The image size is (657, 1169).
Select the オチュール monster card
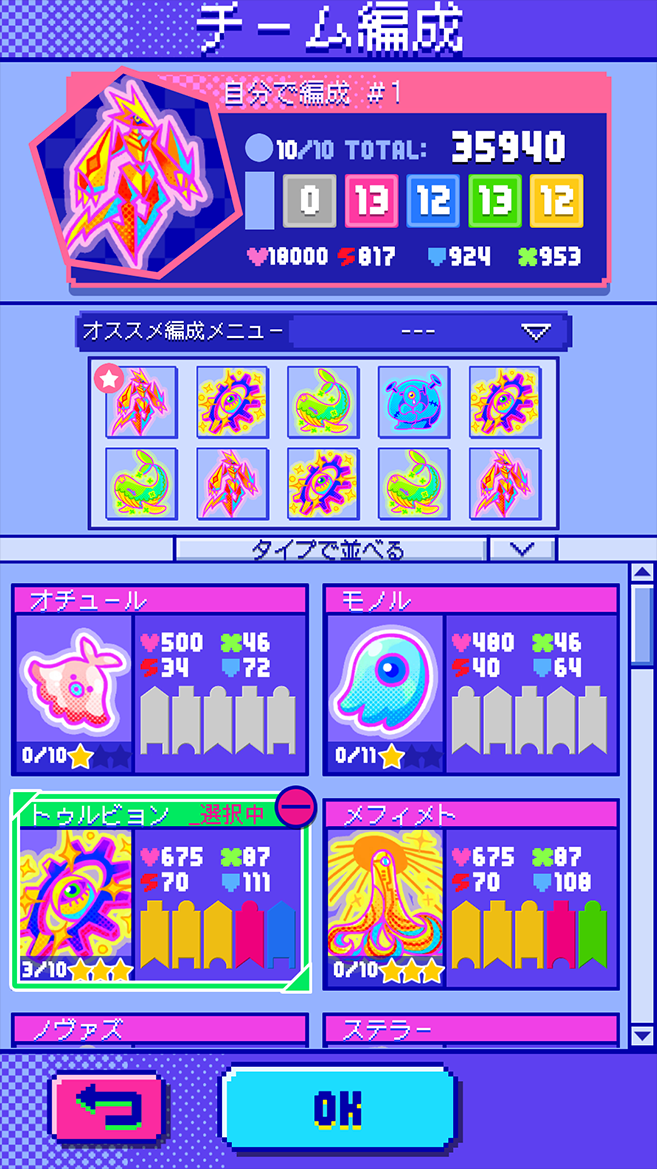tap(159, 679)
